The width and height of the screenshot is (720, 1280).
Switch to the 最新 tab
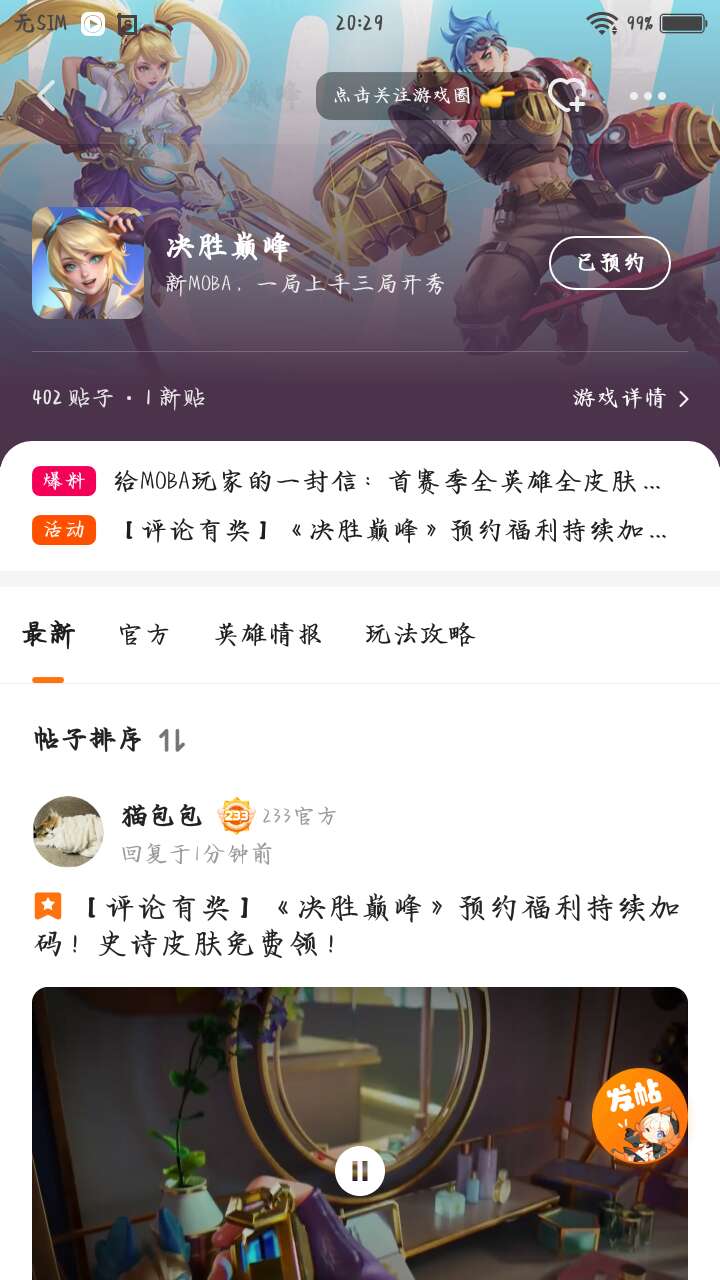(48, 634)
